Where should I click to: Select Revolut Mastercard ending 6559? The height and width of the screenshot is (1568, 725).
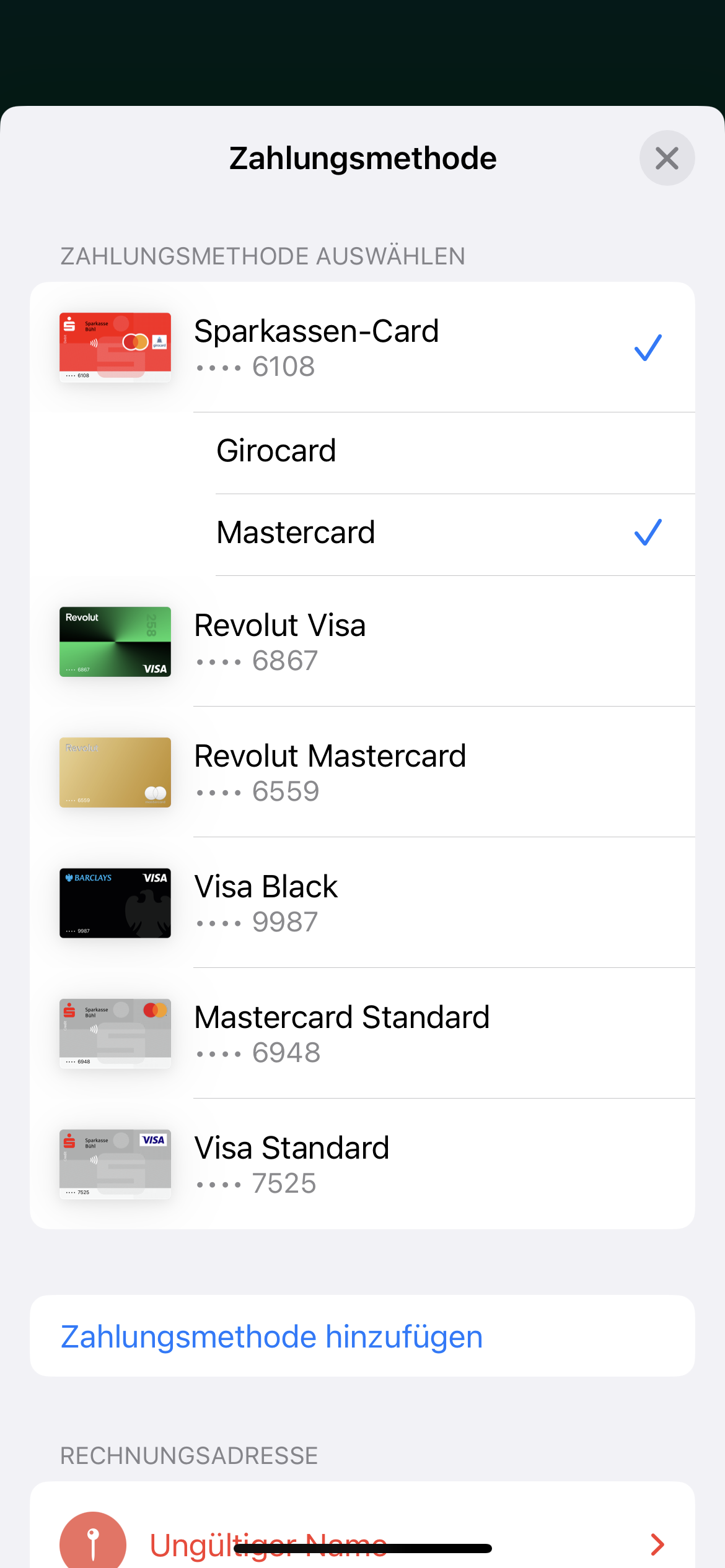pyautogui.click(x=362, y=772)
